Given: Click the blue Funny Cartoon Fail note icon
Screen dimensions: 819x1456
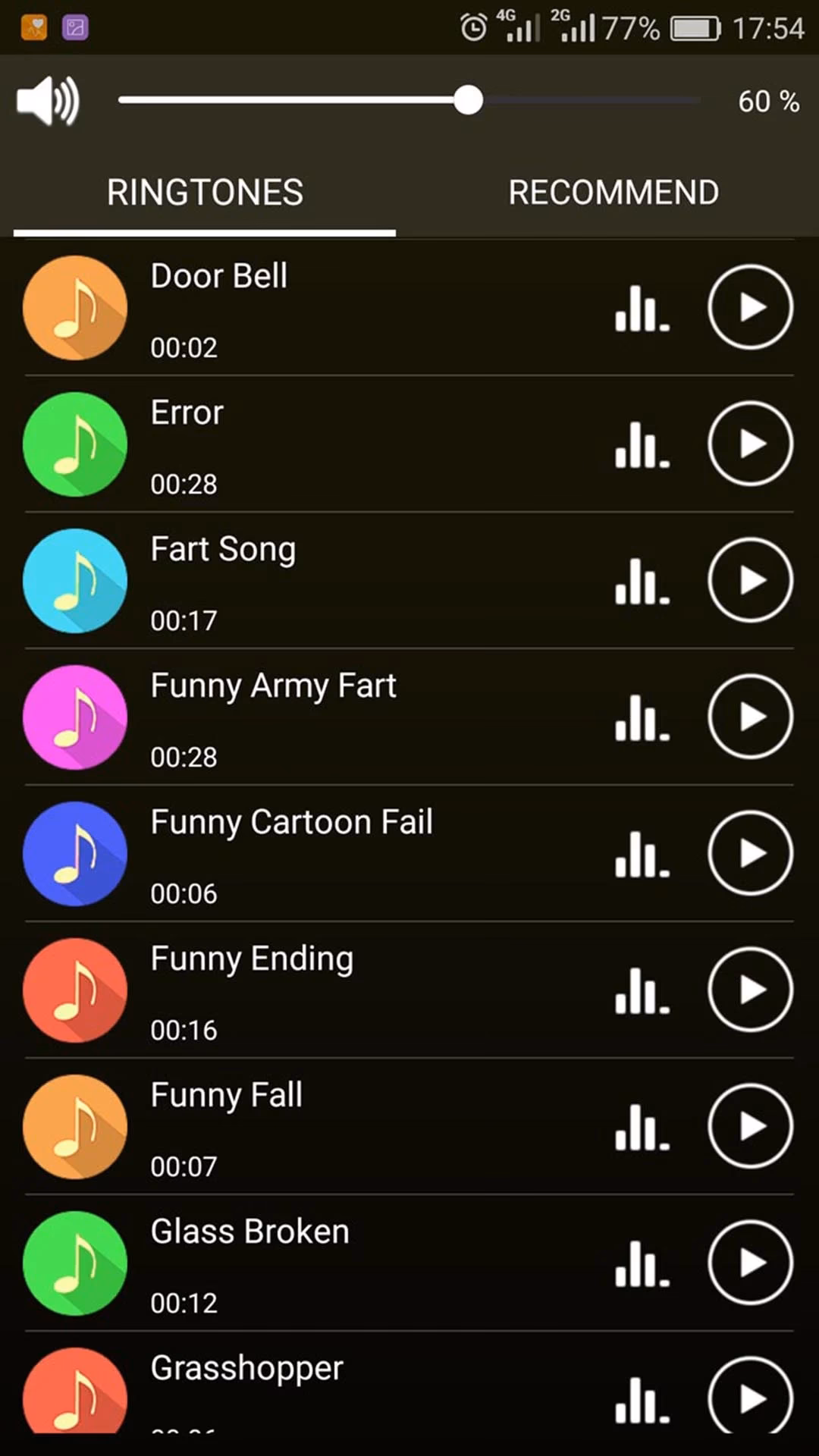Looking at the screenshot, I should (x=75, y=854).
